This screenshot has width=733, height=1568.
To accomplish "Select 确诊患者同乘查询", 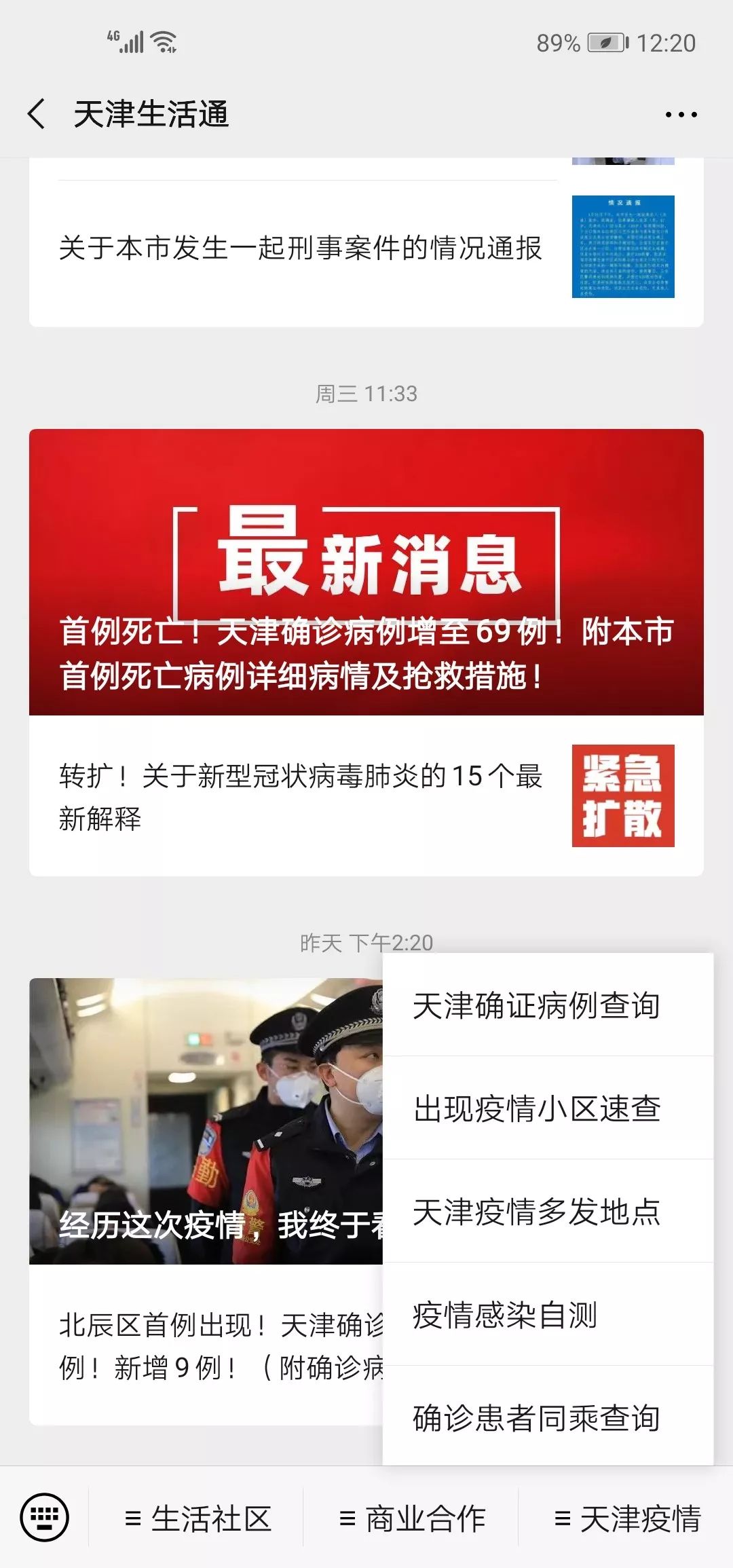I will (536, 1417).
